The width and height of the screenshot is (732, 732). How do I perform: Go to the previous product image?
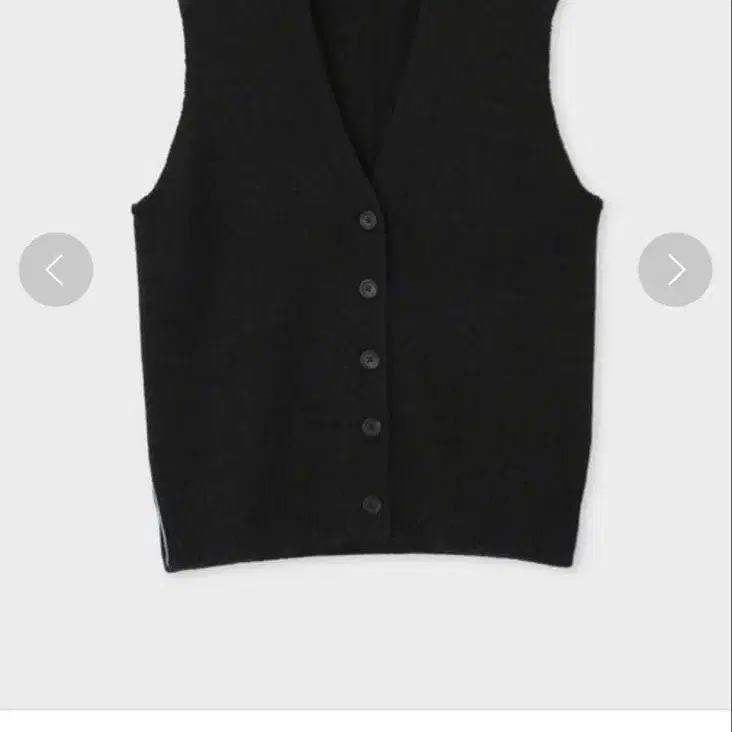(56, 269)
